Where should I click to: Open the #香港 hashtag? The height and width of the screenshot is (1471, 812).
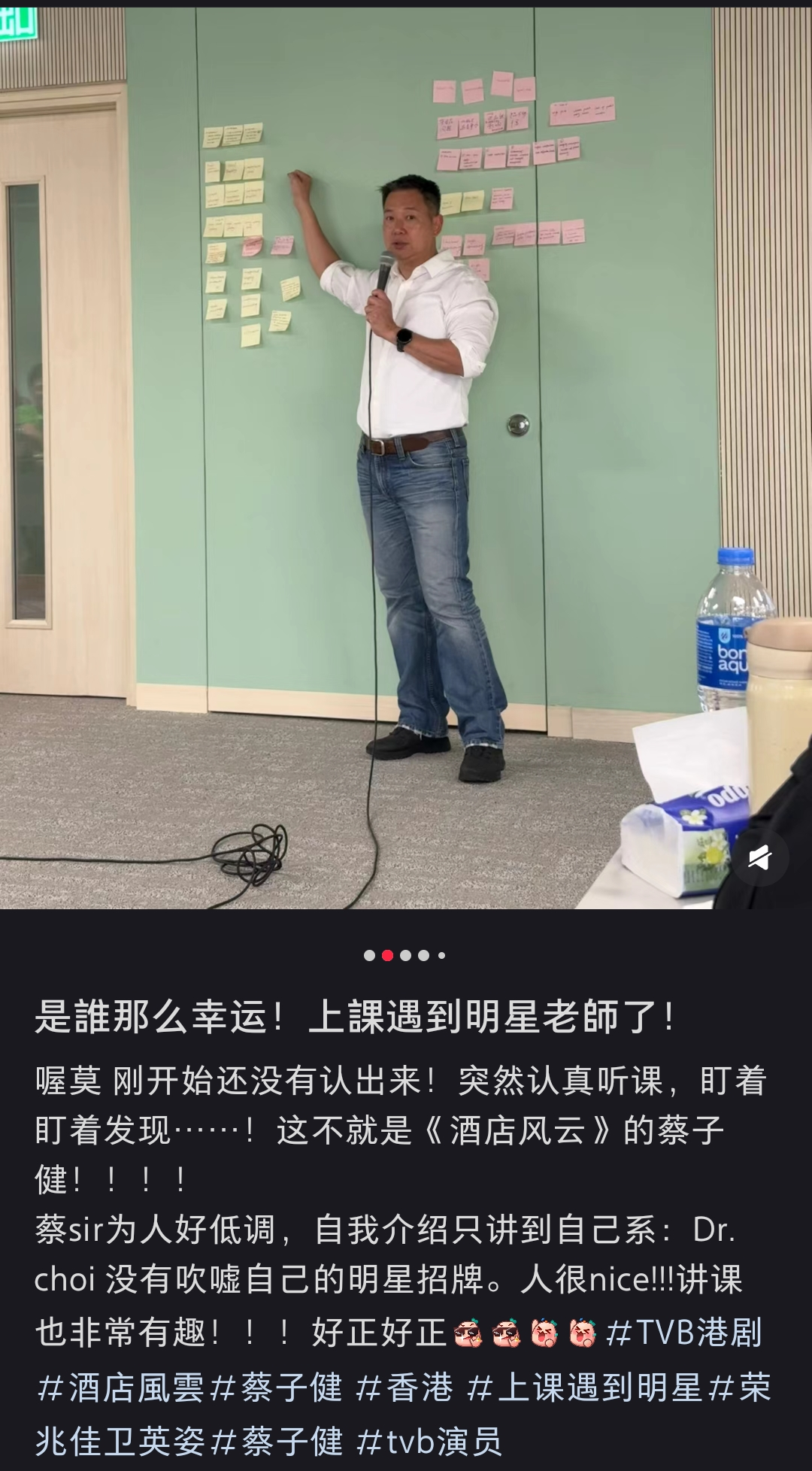pyautogui.click(x=404, y=1387)
